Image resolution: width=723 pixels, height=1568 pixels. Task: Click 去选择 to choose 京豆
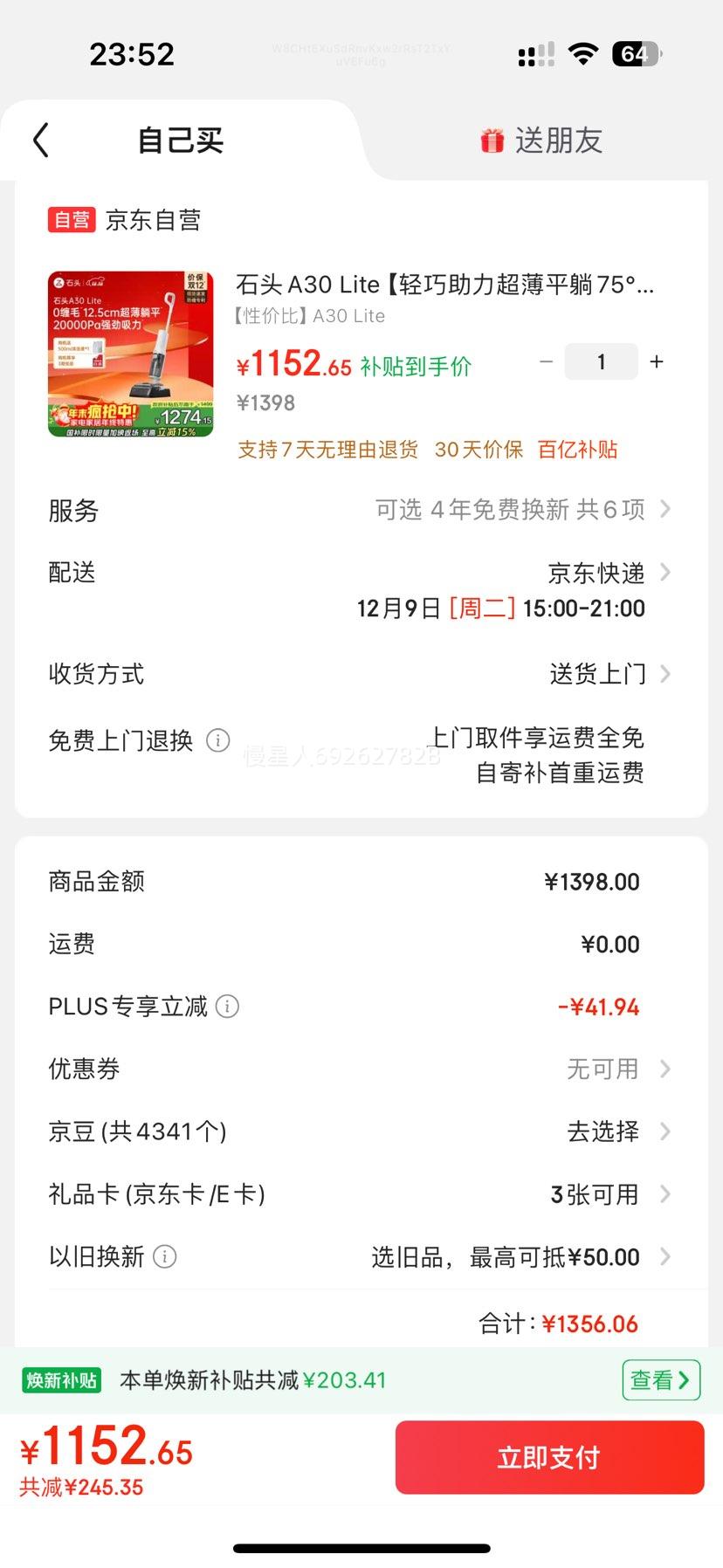pos(602,1131)
